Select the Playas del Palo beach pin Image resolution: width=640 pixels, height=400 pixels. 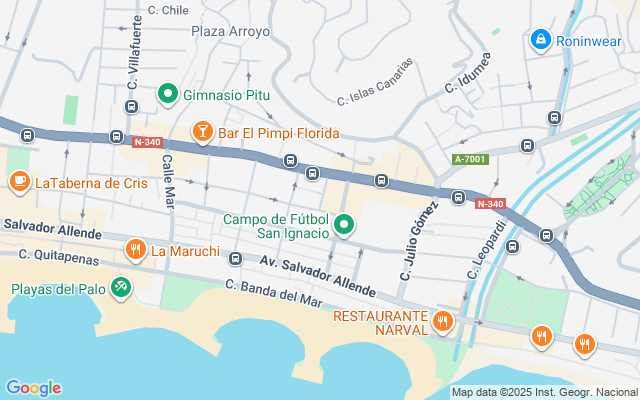click(121, 288)
